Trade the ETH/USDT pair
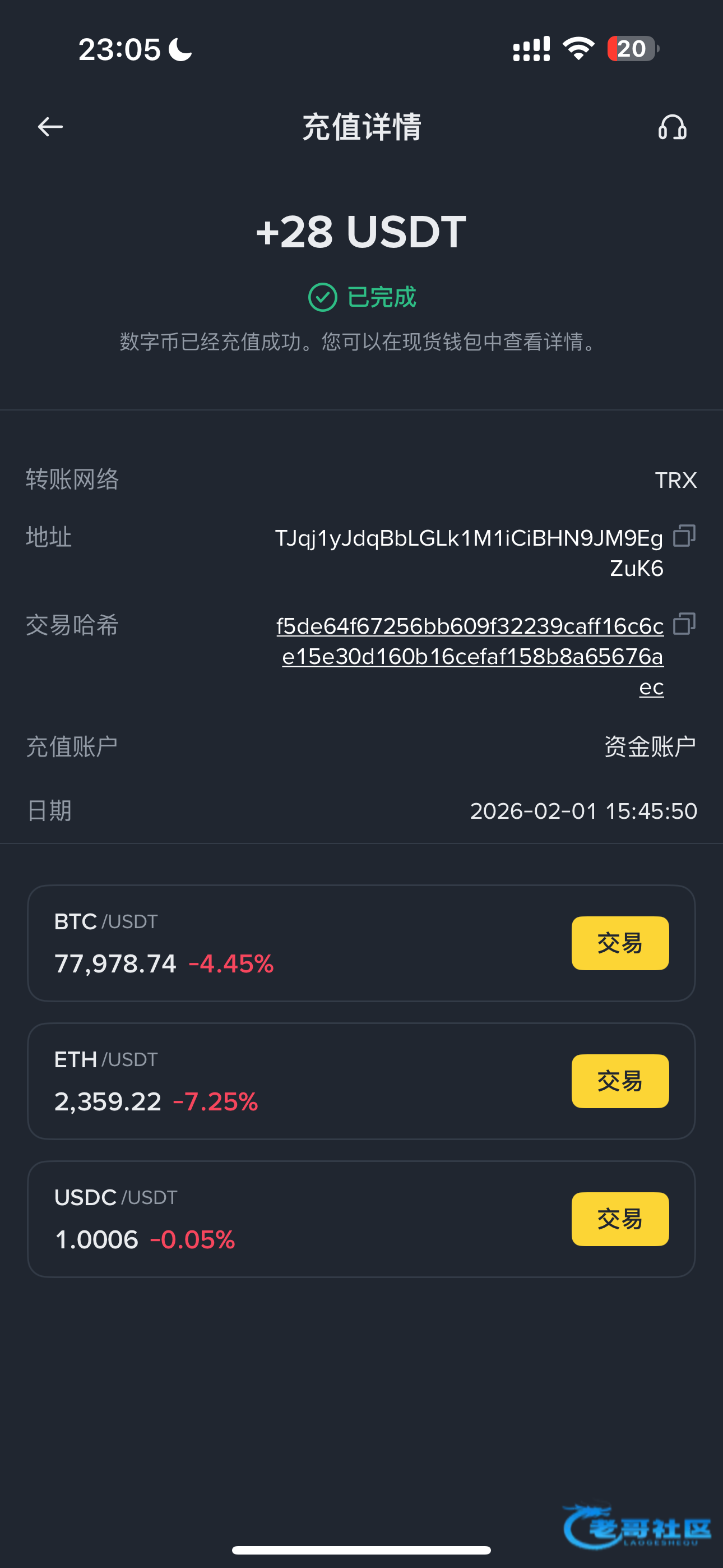Viewport: 723px width, 1568px height. (x=619, y=1081)
